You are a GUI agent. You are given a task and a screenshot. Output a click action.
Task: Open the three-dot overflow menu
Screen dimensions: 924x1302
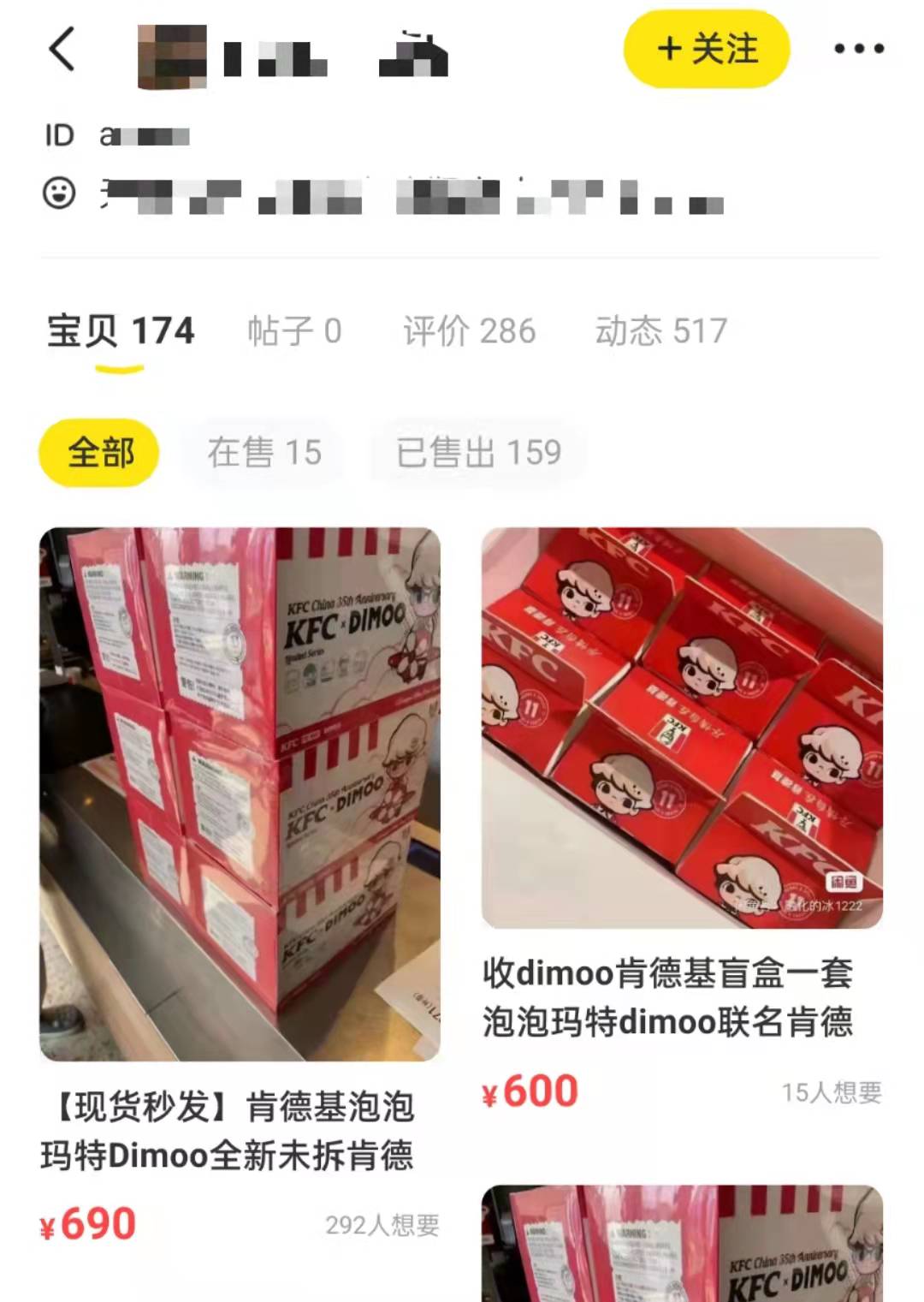[859, 49]
